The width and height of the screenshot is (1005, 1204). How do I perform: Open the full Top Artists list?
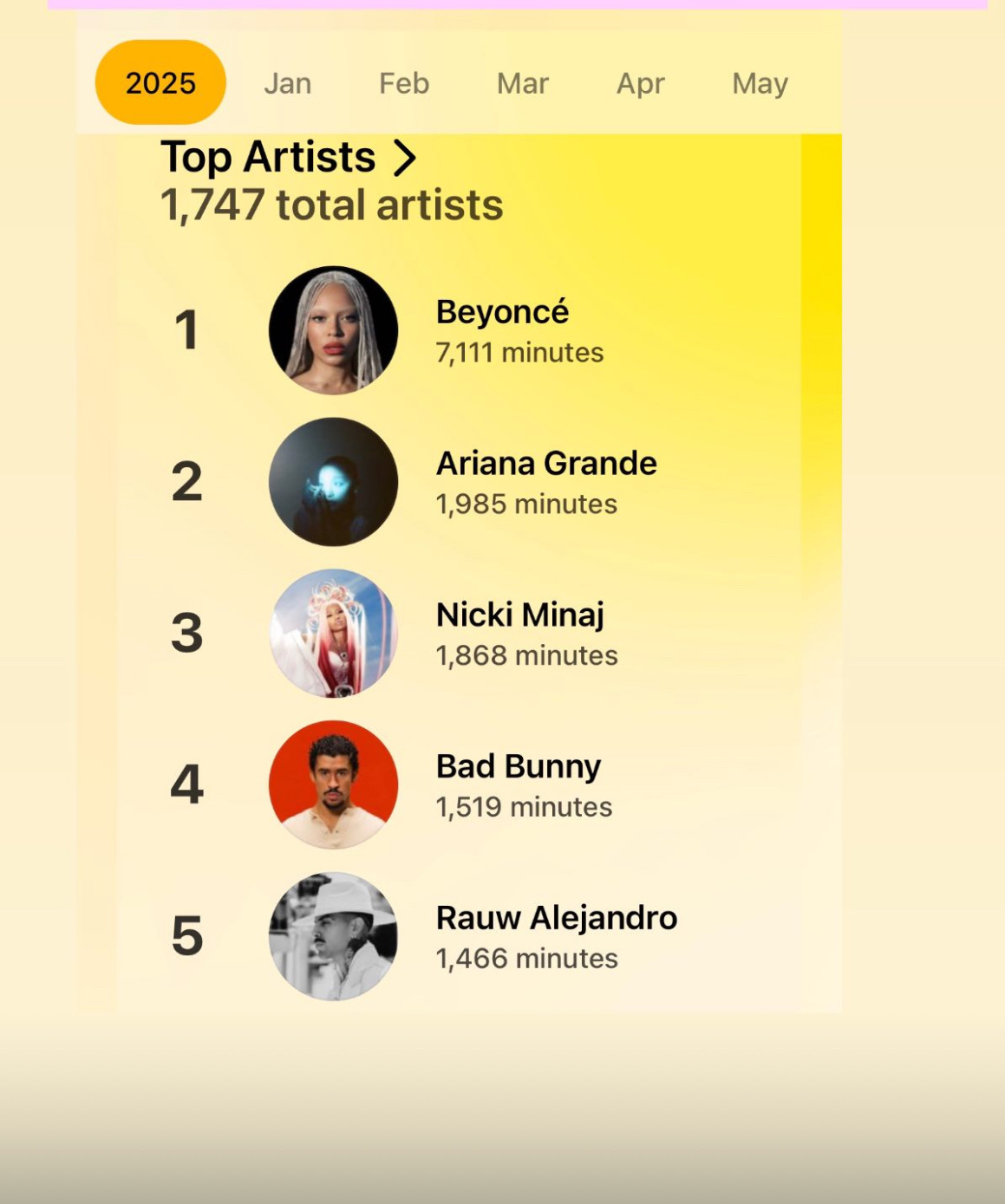point(289,158)
